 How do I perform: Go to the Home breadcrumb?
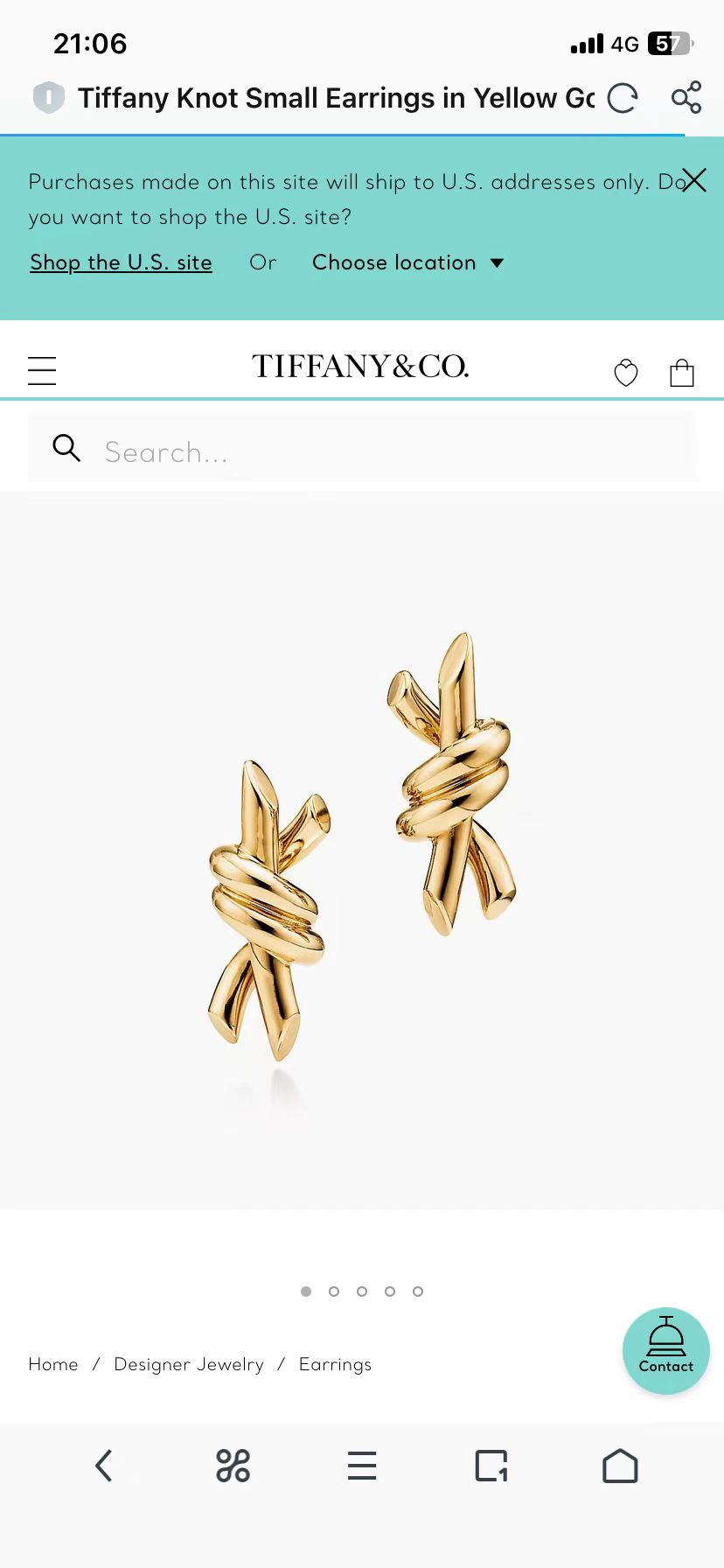click(x=53, y=1364)
